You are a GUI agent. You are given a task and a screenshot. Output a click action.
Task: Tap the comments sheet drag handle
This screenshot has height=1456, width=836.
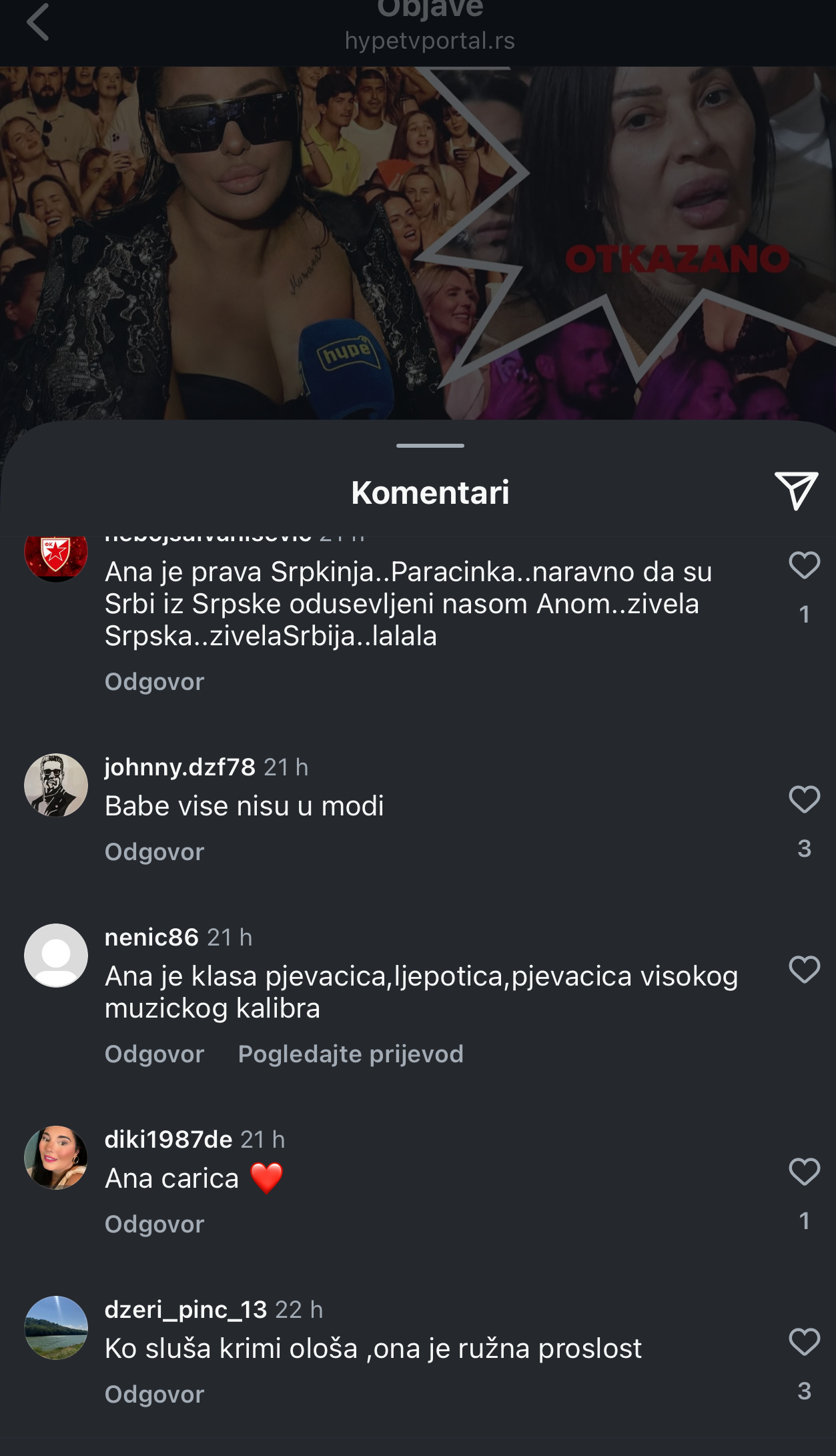430,445
